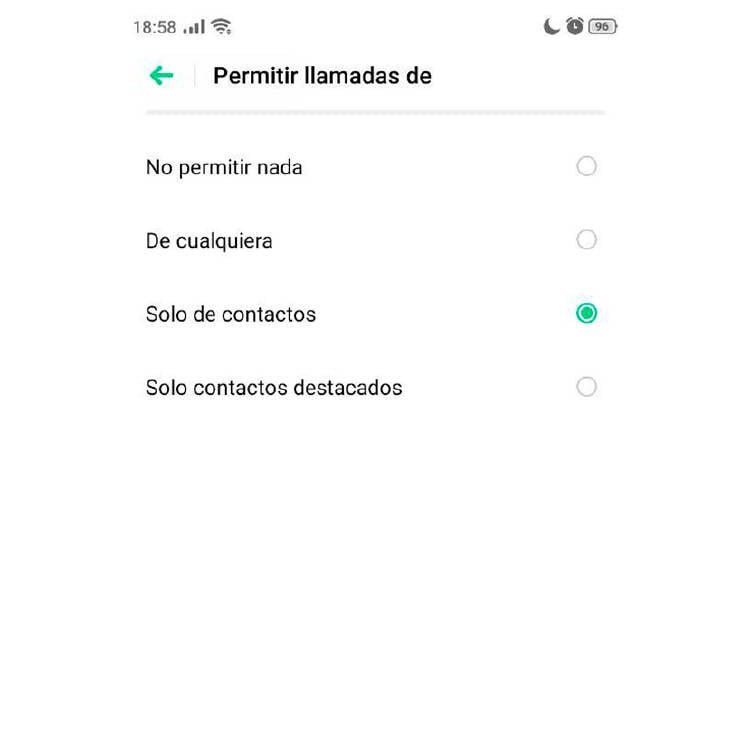Screen dimensions: 750x741
Task: Select the 'No permitir nada' option
Action: pyautogui.click(x=586, y=166)
